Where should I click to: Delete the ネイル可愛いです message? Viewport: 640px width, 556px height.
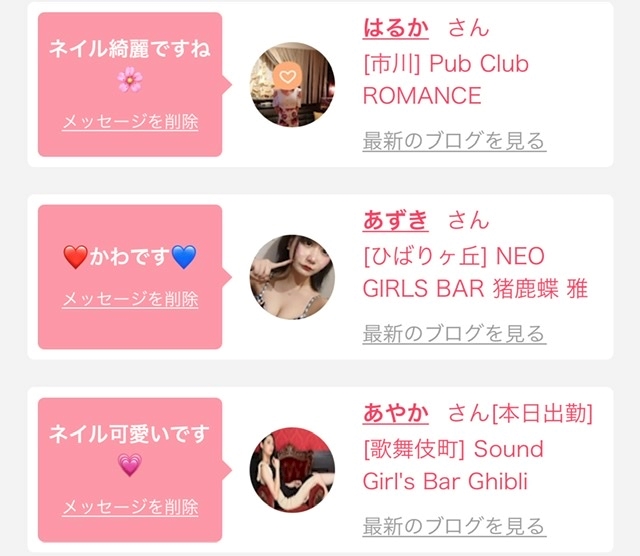pyautogui.click(x=130, y=507)
